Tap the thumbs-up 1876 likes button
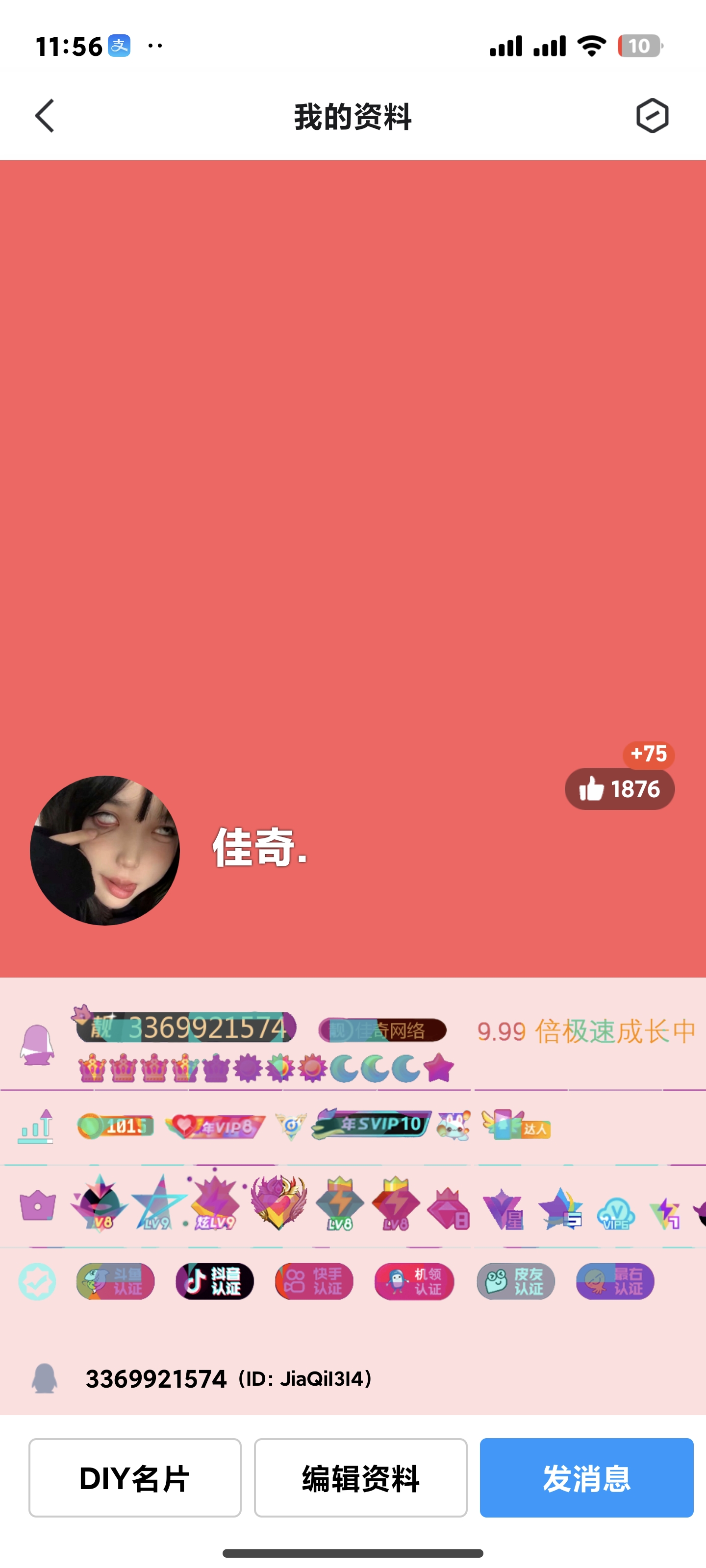Viewport: 706px width, 1568px height. click(x=620, y=789)
